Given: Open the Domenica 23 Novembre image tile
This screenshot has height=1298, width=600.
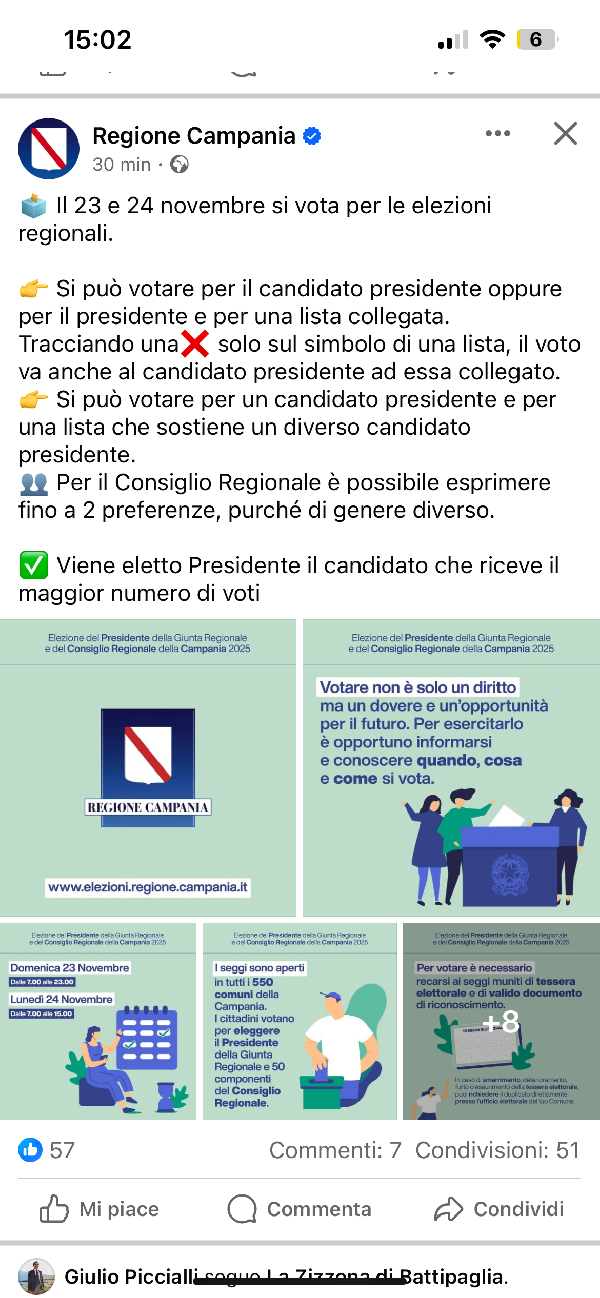Looking at the screenshot, I should coord(98,1021).
